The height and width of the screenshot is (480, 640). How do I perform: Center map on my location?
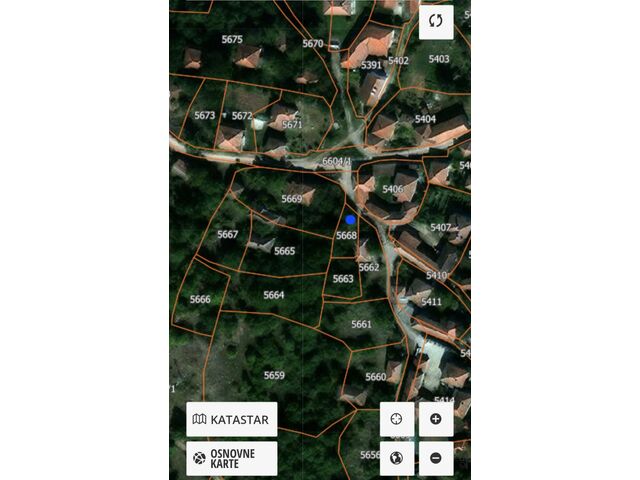click(397, 419)
